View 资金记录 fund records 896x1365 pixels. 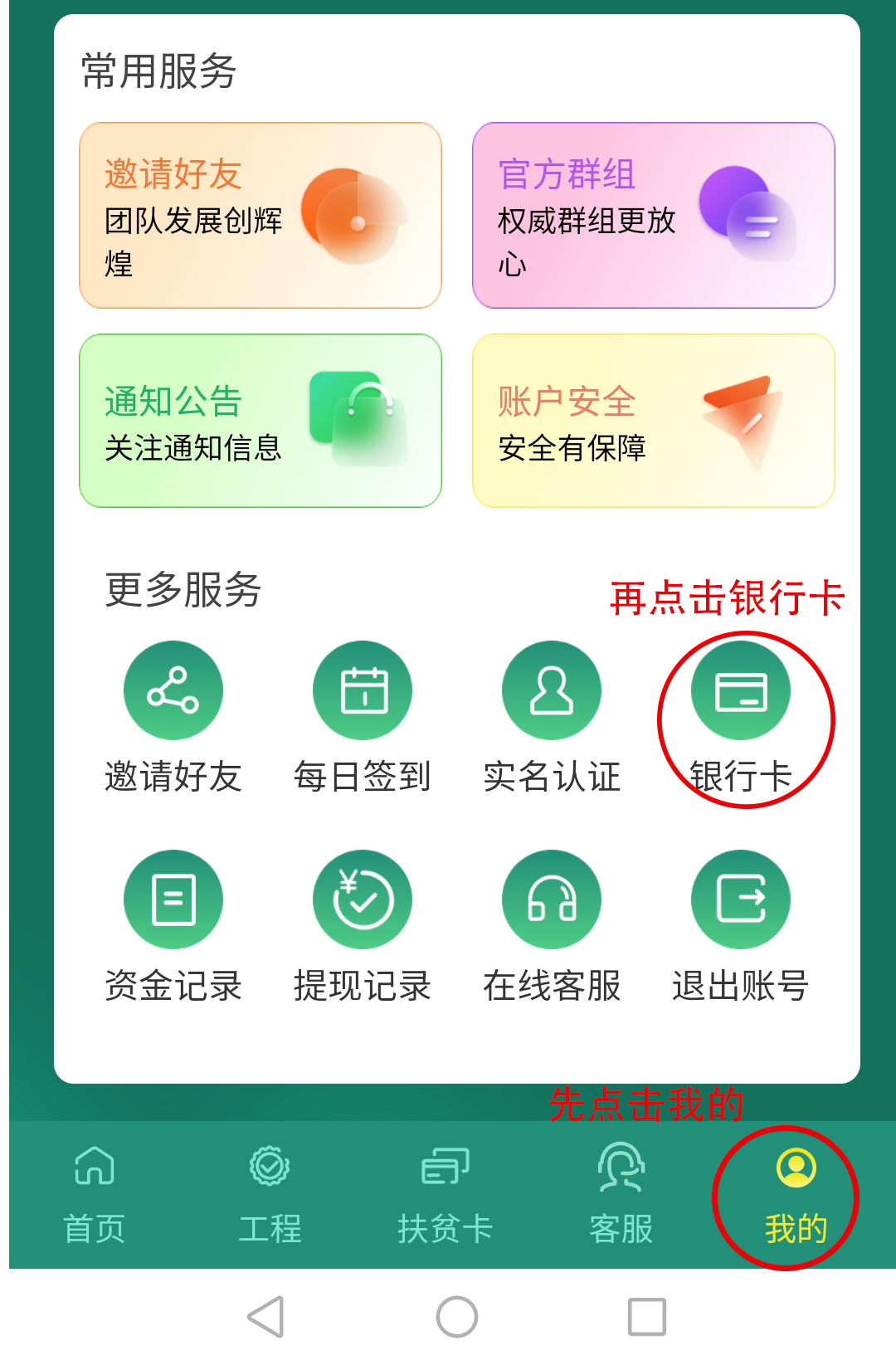pos(173,900)
